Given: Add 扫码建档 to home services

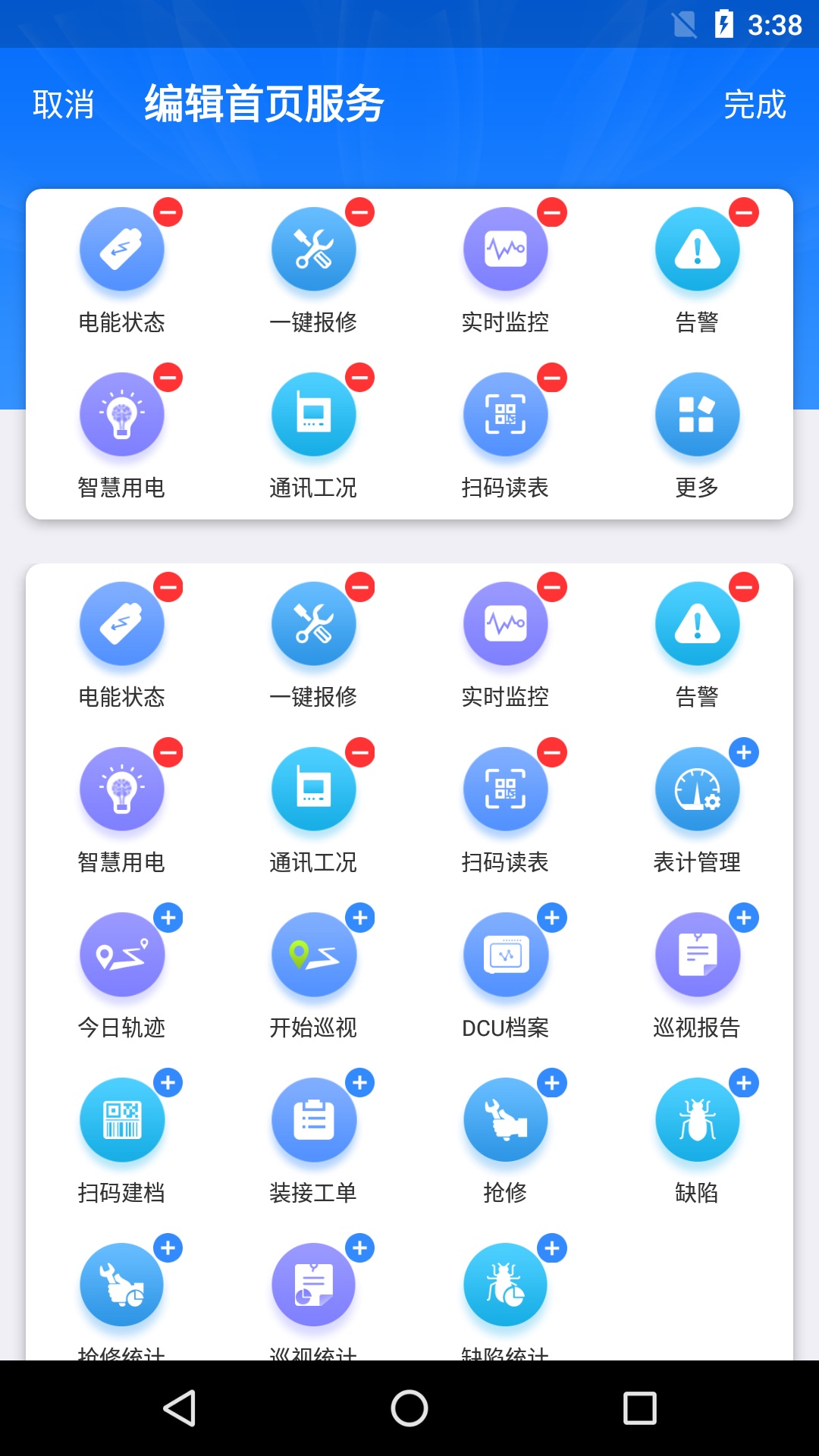Looking at the screenshot, I should tap(168, 1083).
